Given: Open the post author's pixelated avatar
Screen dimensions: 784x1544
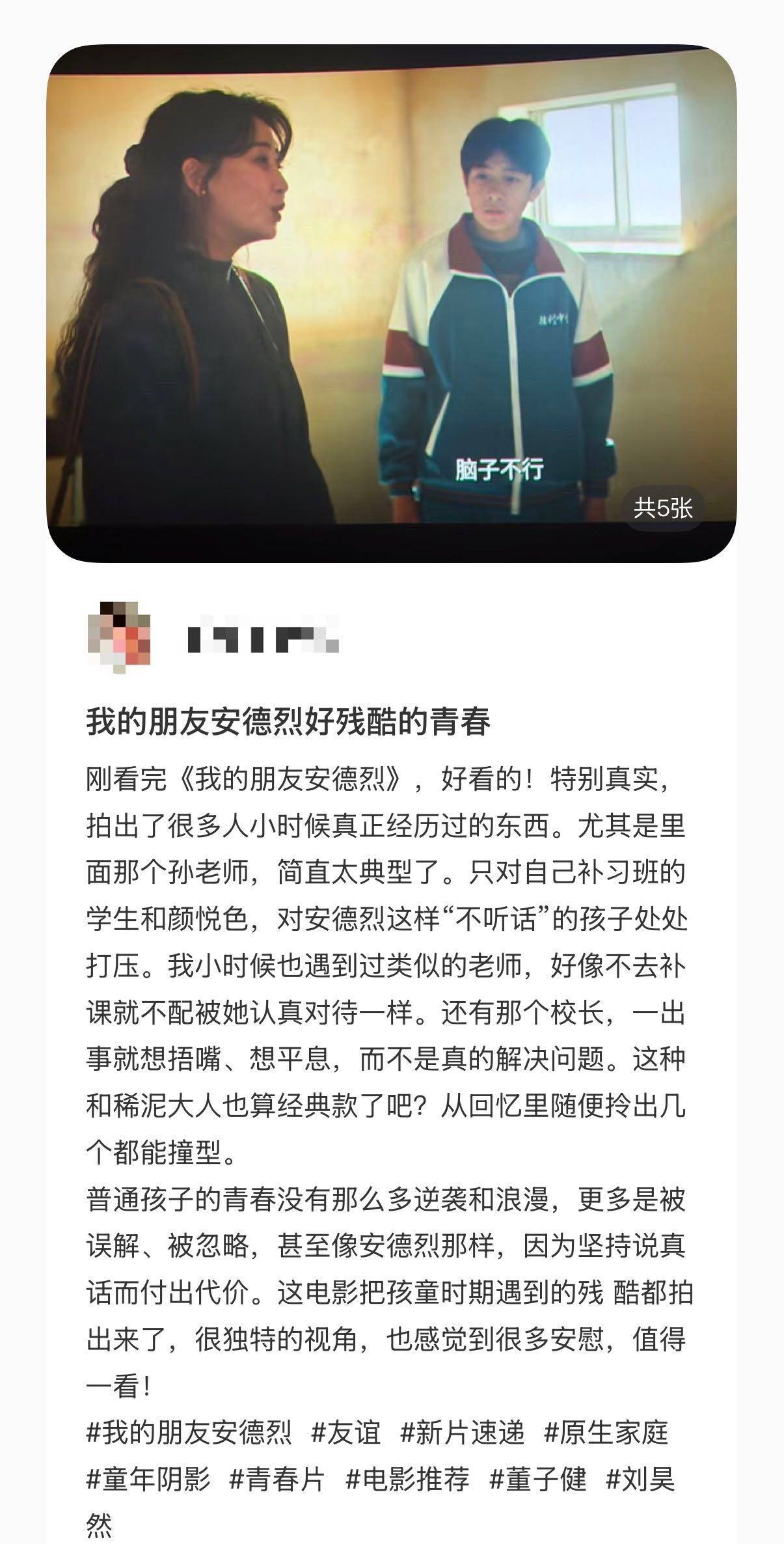Looking at the screenshot, I should point(119,637).
